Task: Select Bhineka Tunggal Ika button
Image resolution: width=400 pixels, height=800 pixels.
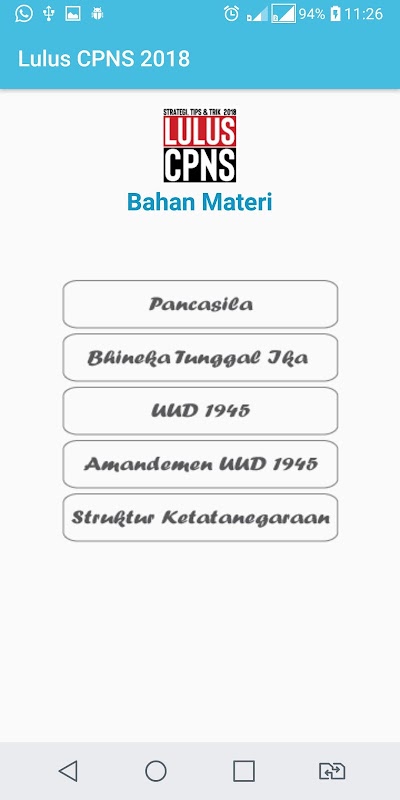Action: (x=200, y=357)
